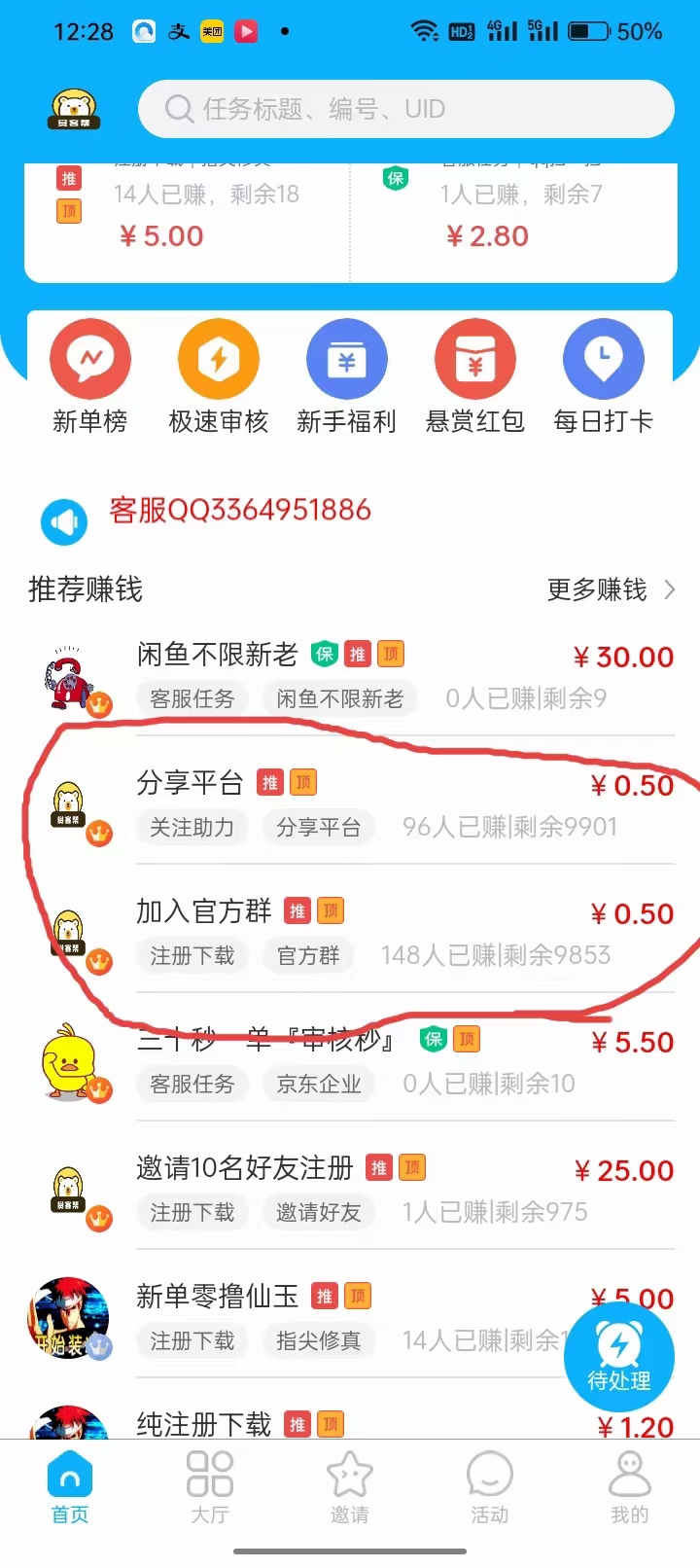Tap the 注册下载 tag on 加入官方群
Viewport: 700px width, 1568px height.
[x=192, y=955]
